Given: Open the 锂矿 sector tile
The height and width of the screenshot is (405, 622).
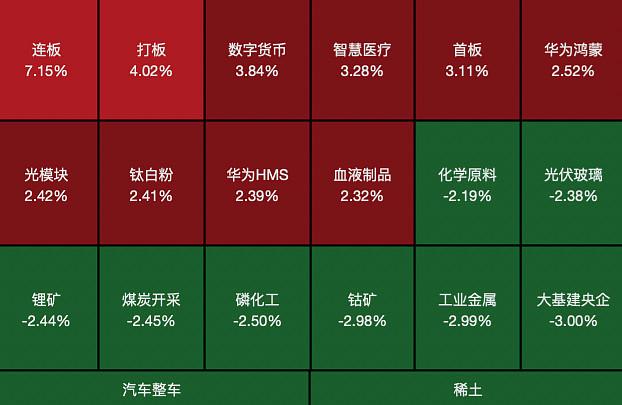Looking at the screenshot, I should tap(48, 309).
